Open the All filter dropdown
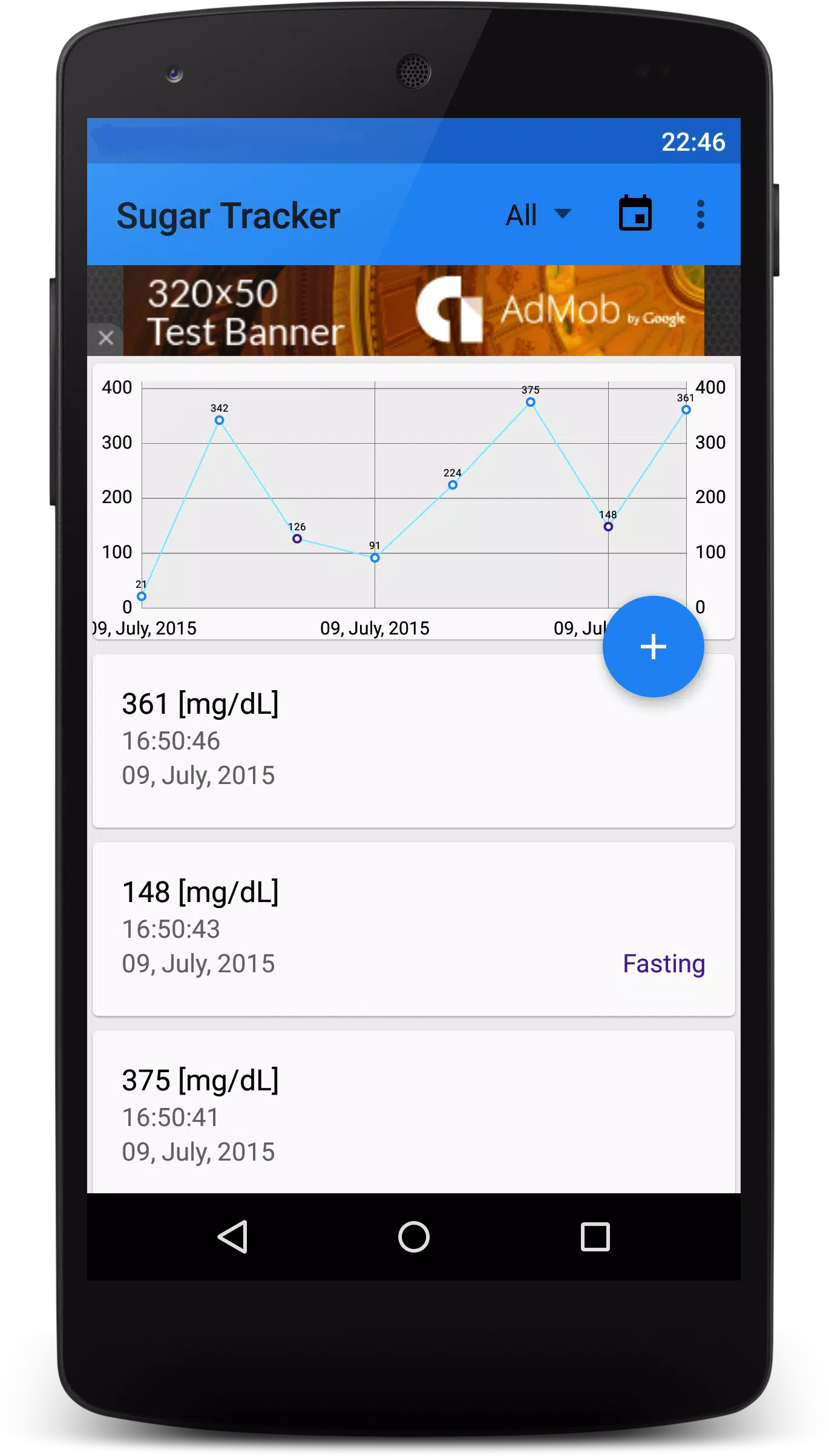Image resolution: width=829 pixels, height=1456 pixels. coord(539,214)
